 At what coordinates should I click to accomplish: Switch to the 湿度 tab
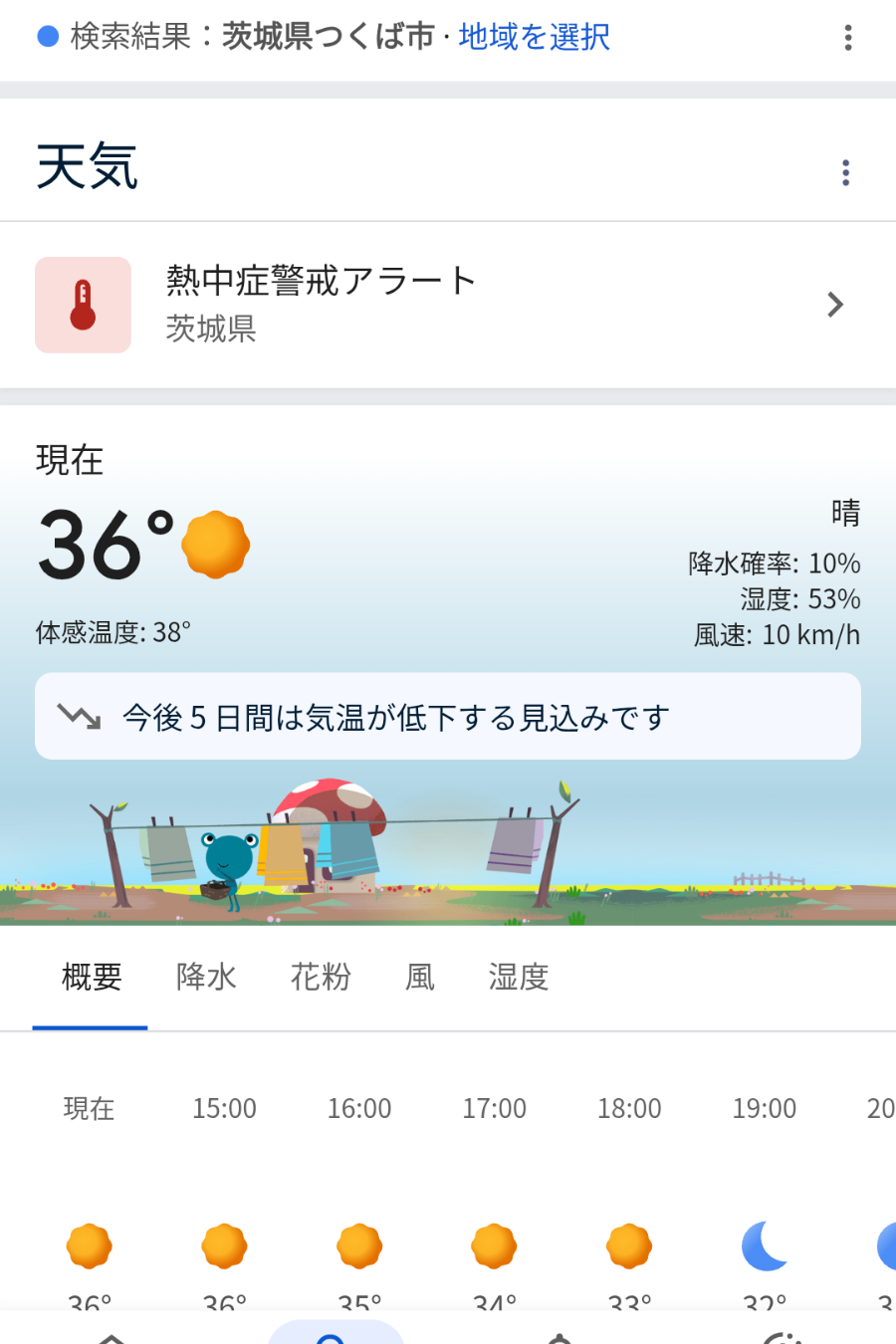point(519,978)
